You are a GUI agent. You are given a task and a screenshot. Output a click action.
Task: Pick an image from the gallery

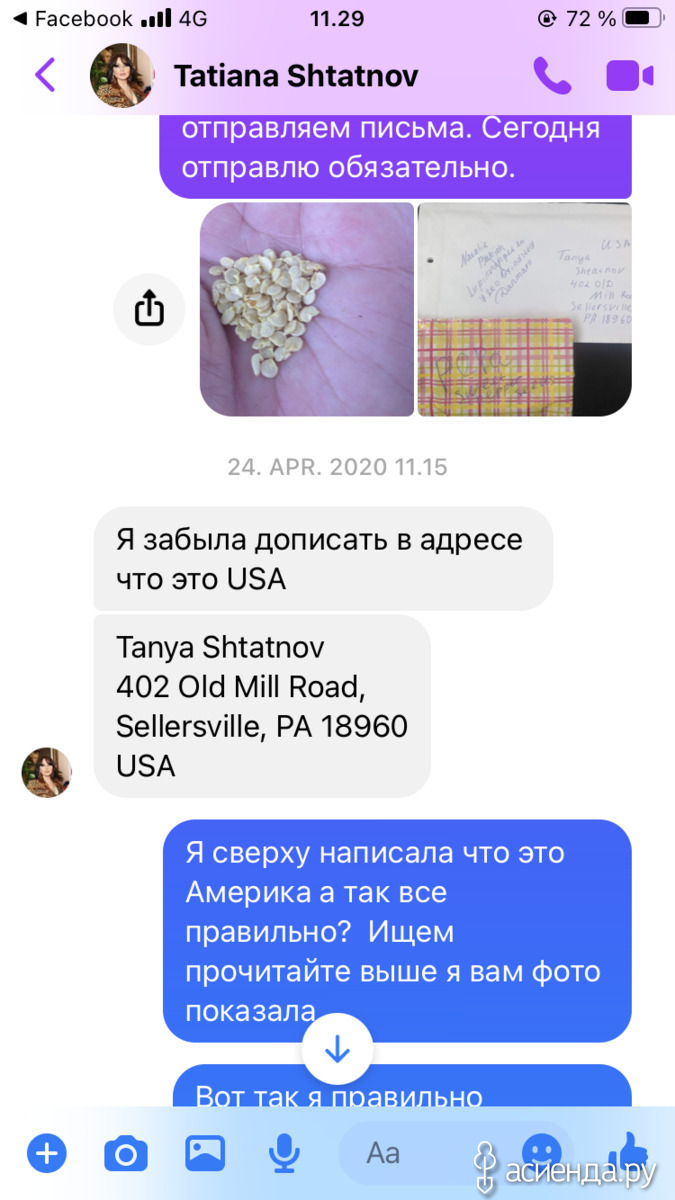[205, 1154]
